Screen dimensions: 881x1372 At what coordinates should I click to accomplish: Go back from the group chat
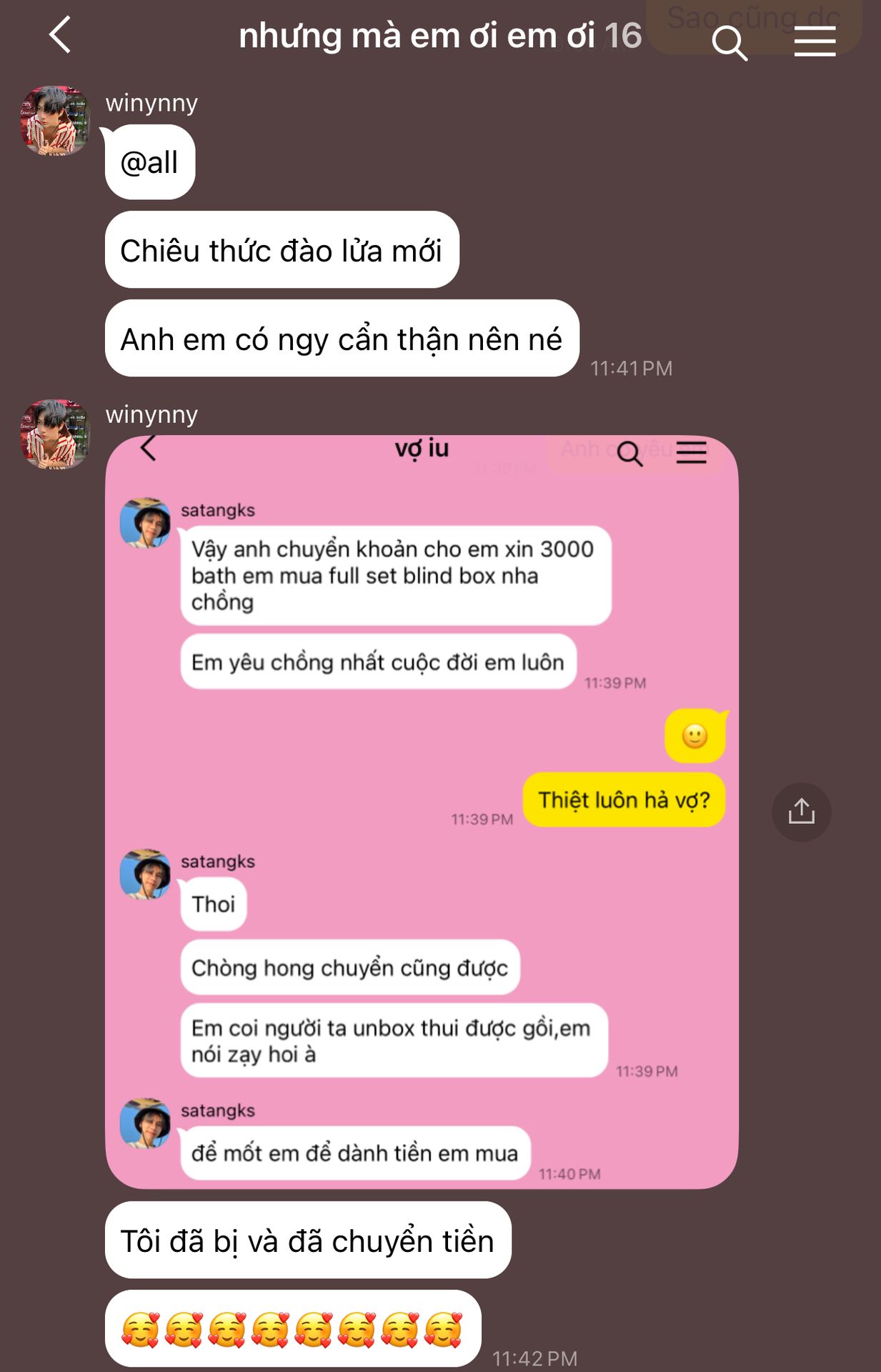pyautogui.click(x=61, y=35)
